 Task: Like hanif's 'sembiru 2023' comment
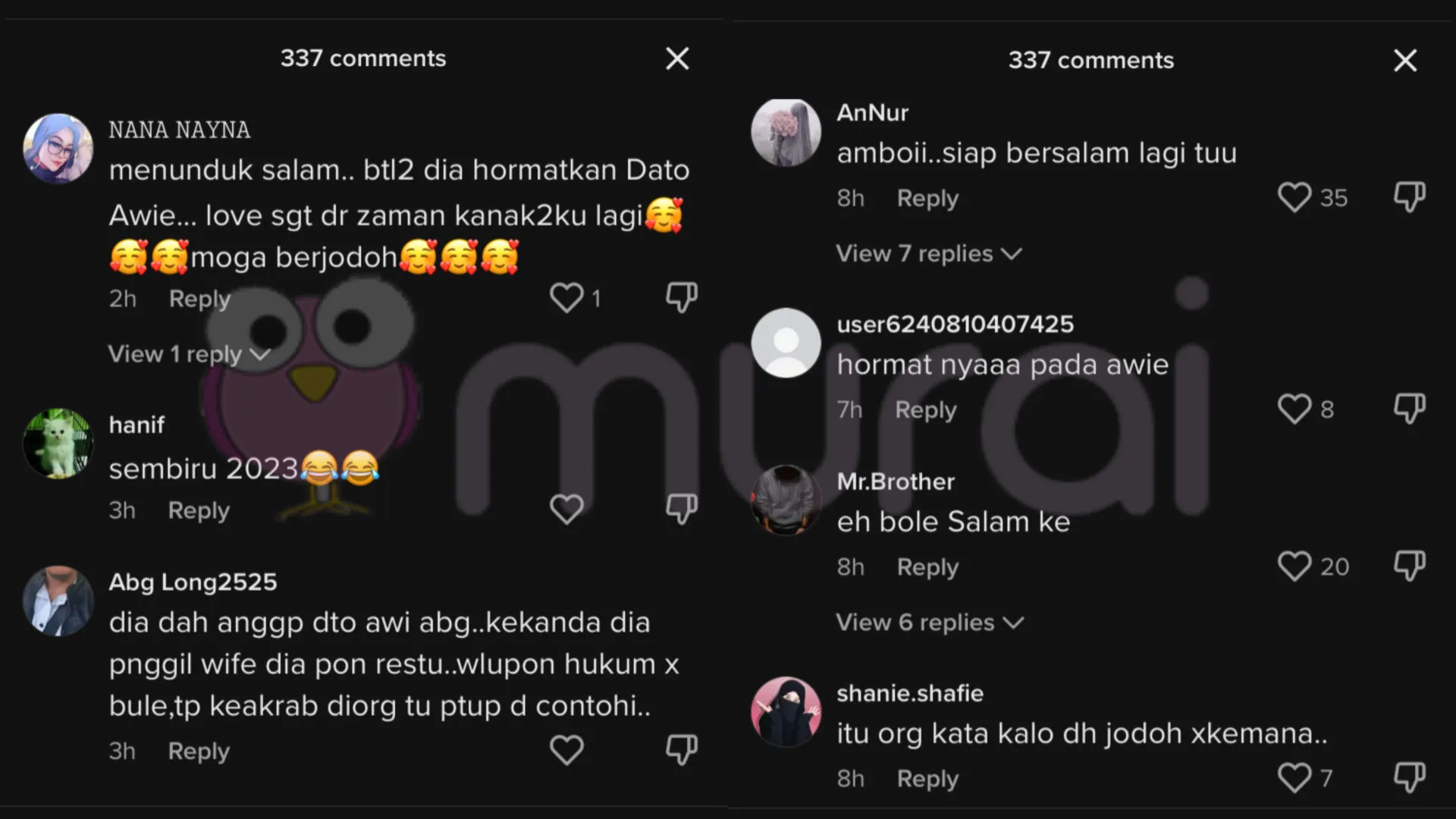[566, 510]
